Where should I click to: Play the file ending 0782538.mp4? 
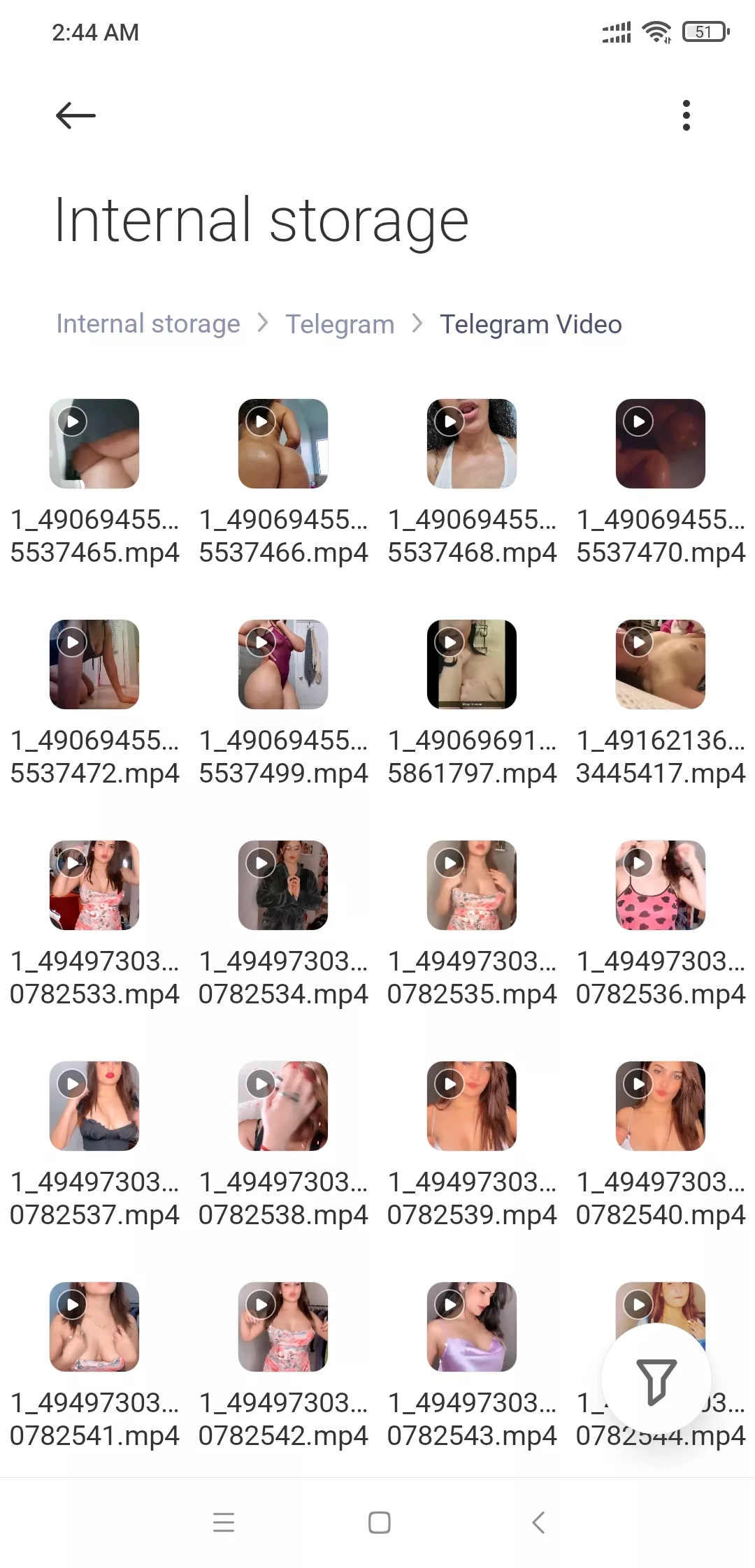click(283, 1106)
